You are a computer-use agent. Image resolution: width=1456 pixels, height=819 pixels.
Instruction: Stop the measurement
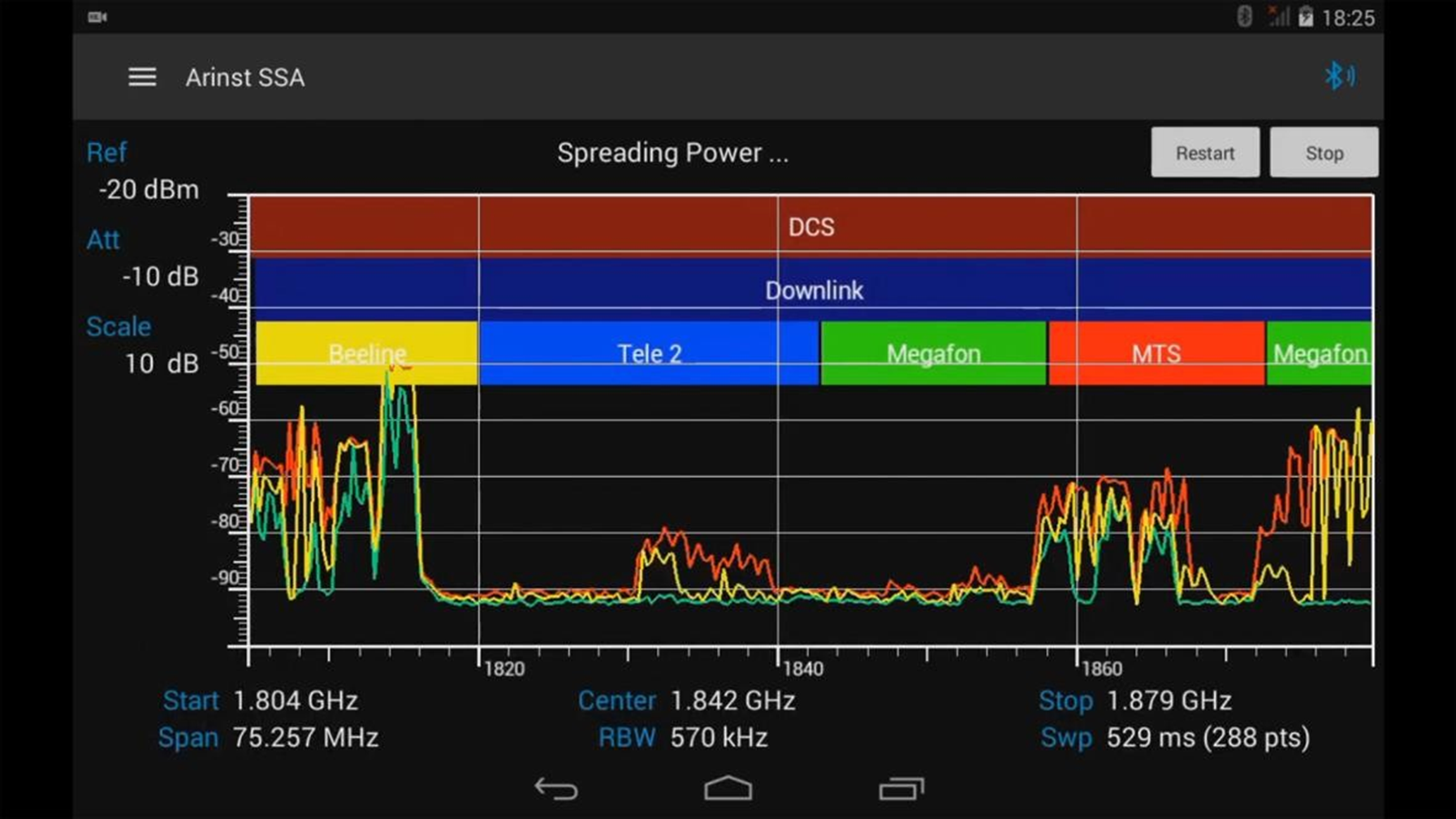tap(1323, 153)
